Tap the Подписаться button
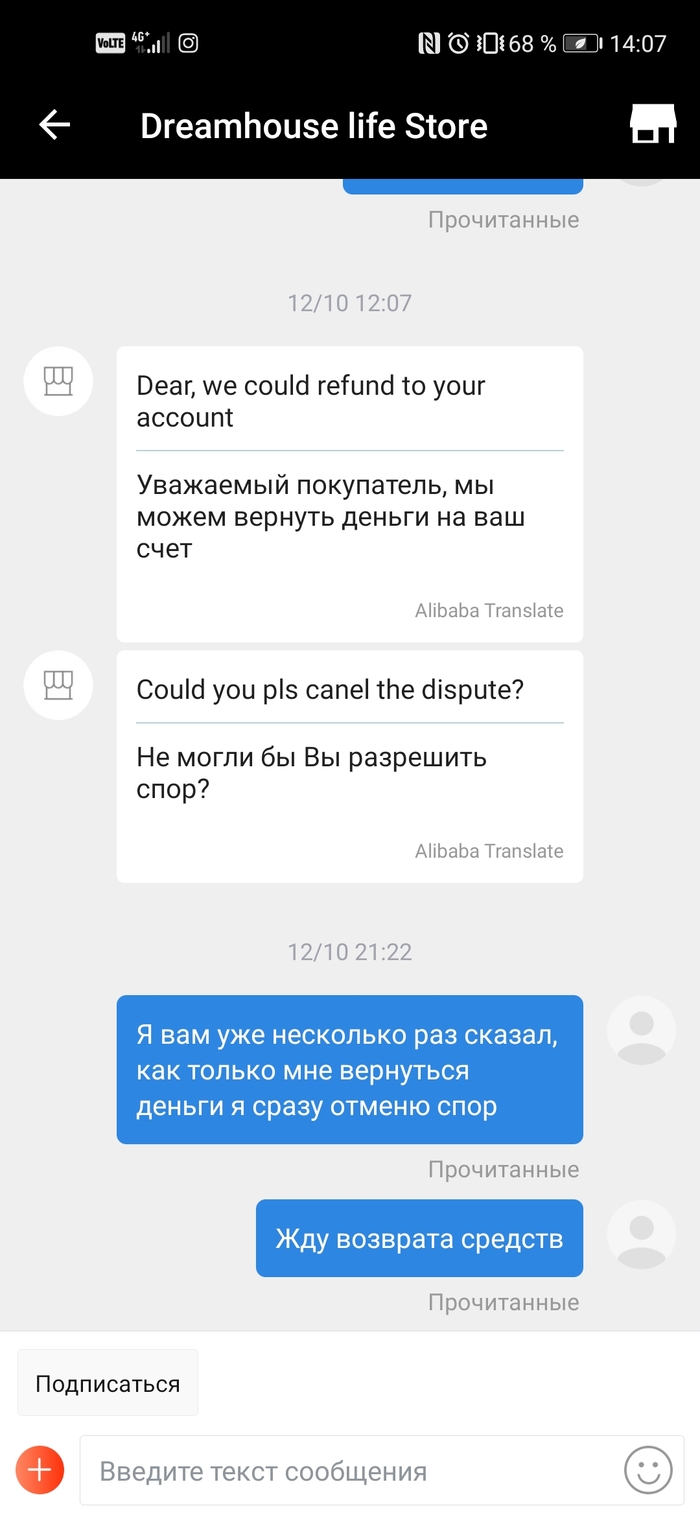The height and width of the screenshot is (1517, 700). pyautogui.click(x=108, y=1384)
